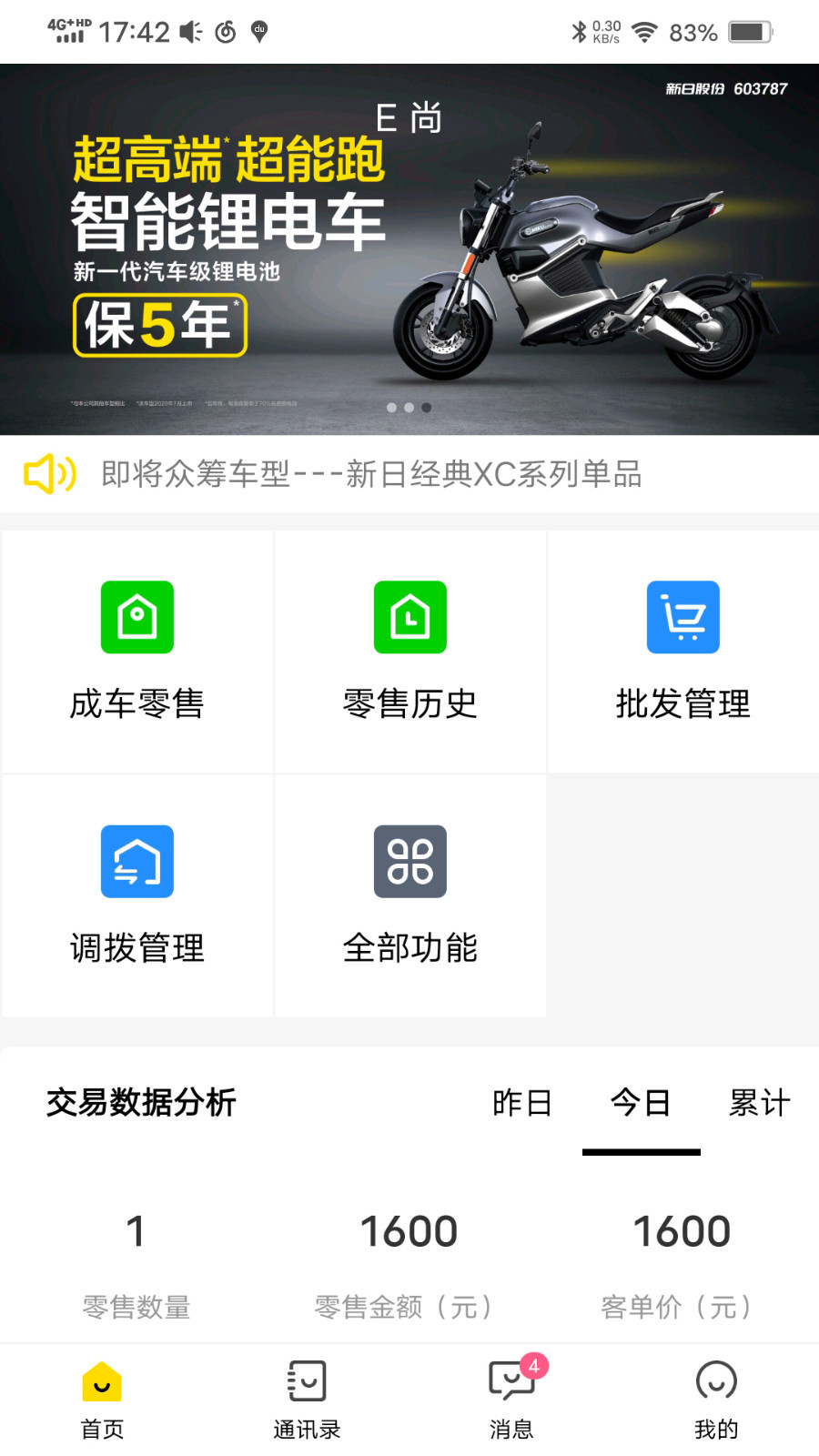Switch to the 昨日 yesterday data tab
The image size is (819, 1456).
(522, 1102)
